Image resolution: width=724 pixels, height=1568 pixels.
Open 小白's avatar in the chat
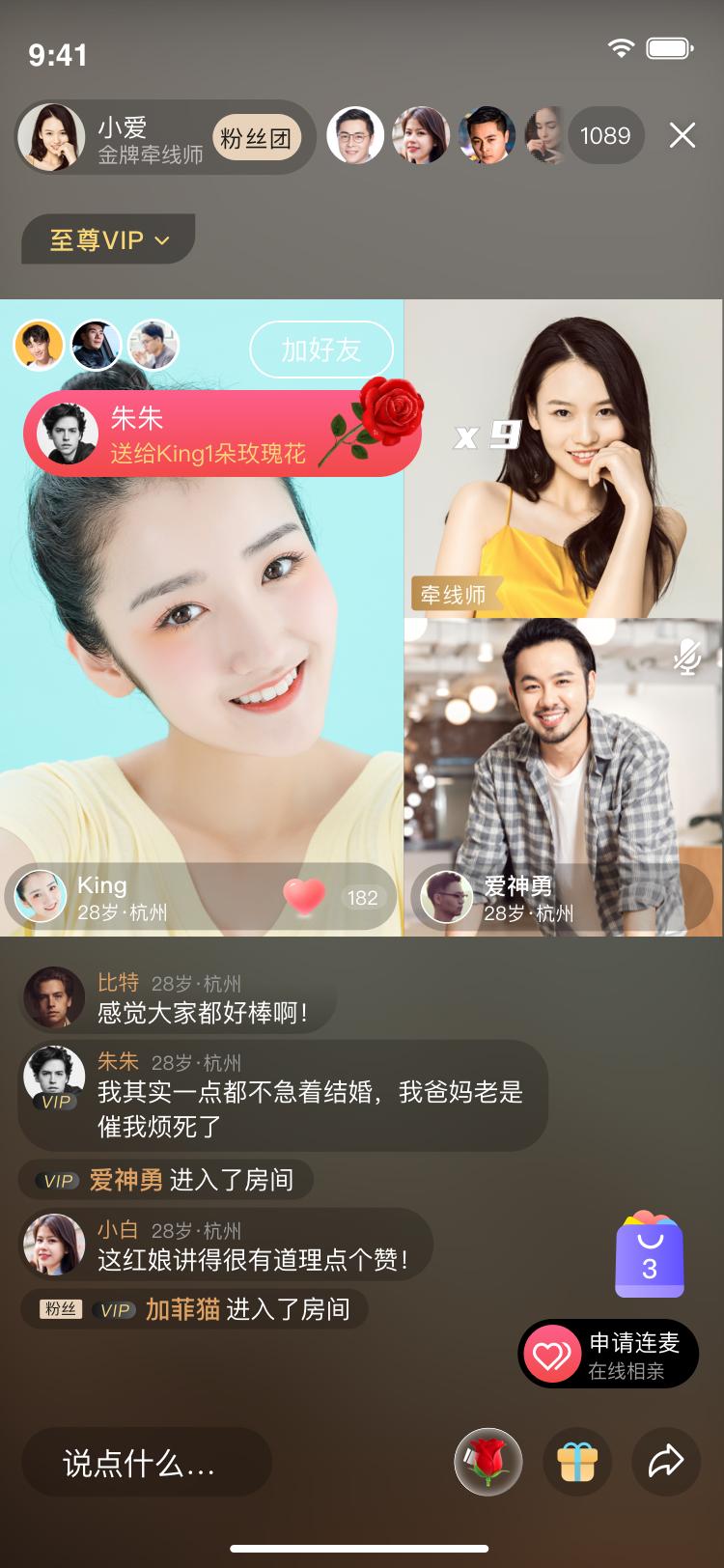[54, 1246]
